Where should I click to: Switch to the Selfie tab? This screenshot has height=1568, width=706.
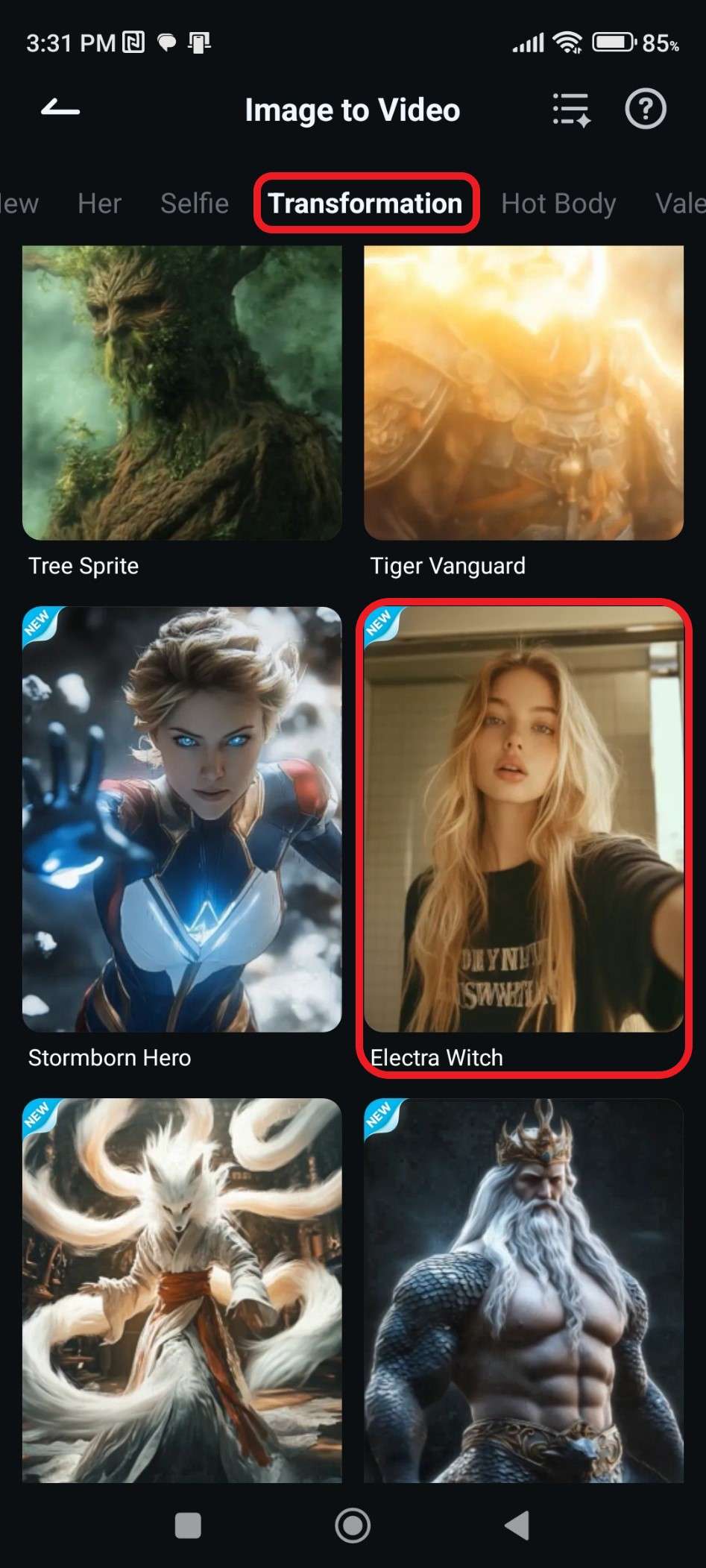click(195, 204)
